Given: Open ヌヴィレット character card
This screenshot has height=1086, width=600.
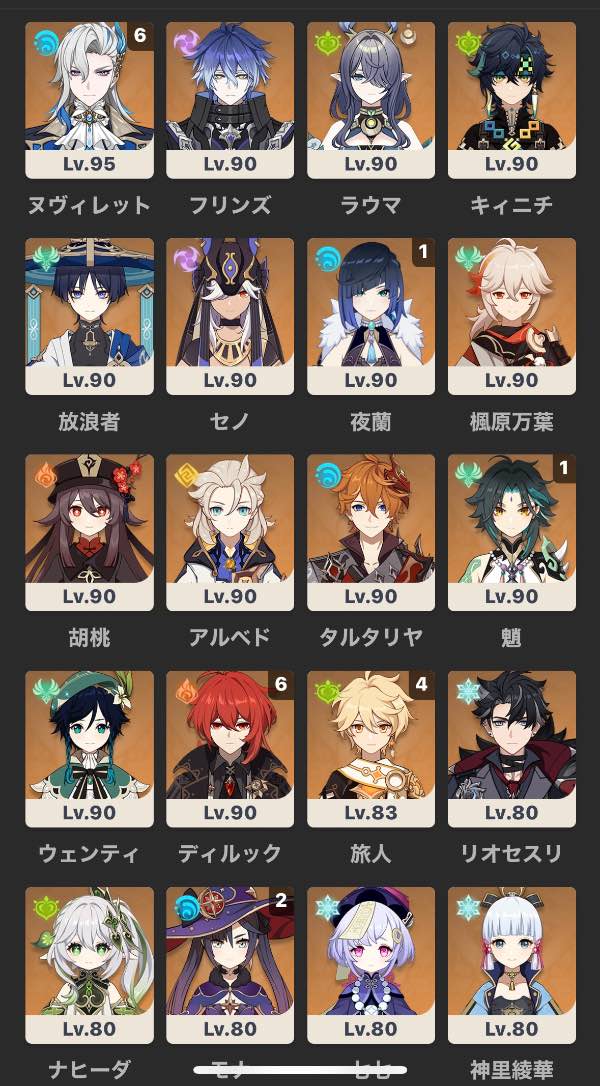Looking at the screenshot, I should [x=89, y=100].
